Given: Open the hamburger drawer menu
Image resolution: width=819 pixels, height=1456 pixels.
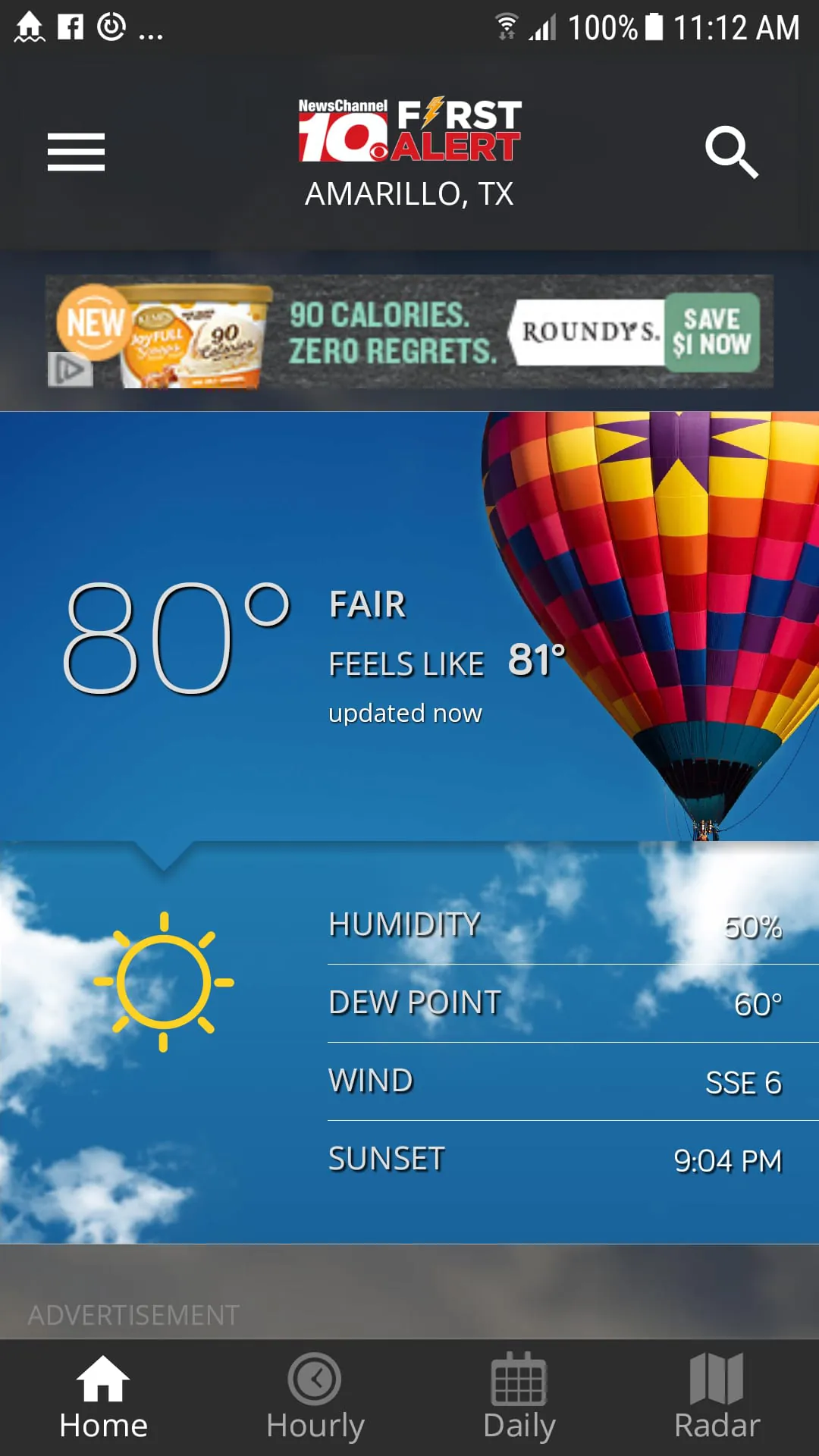Looking at the screenshot, I should 76,152.
